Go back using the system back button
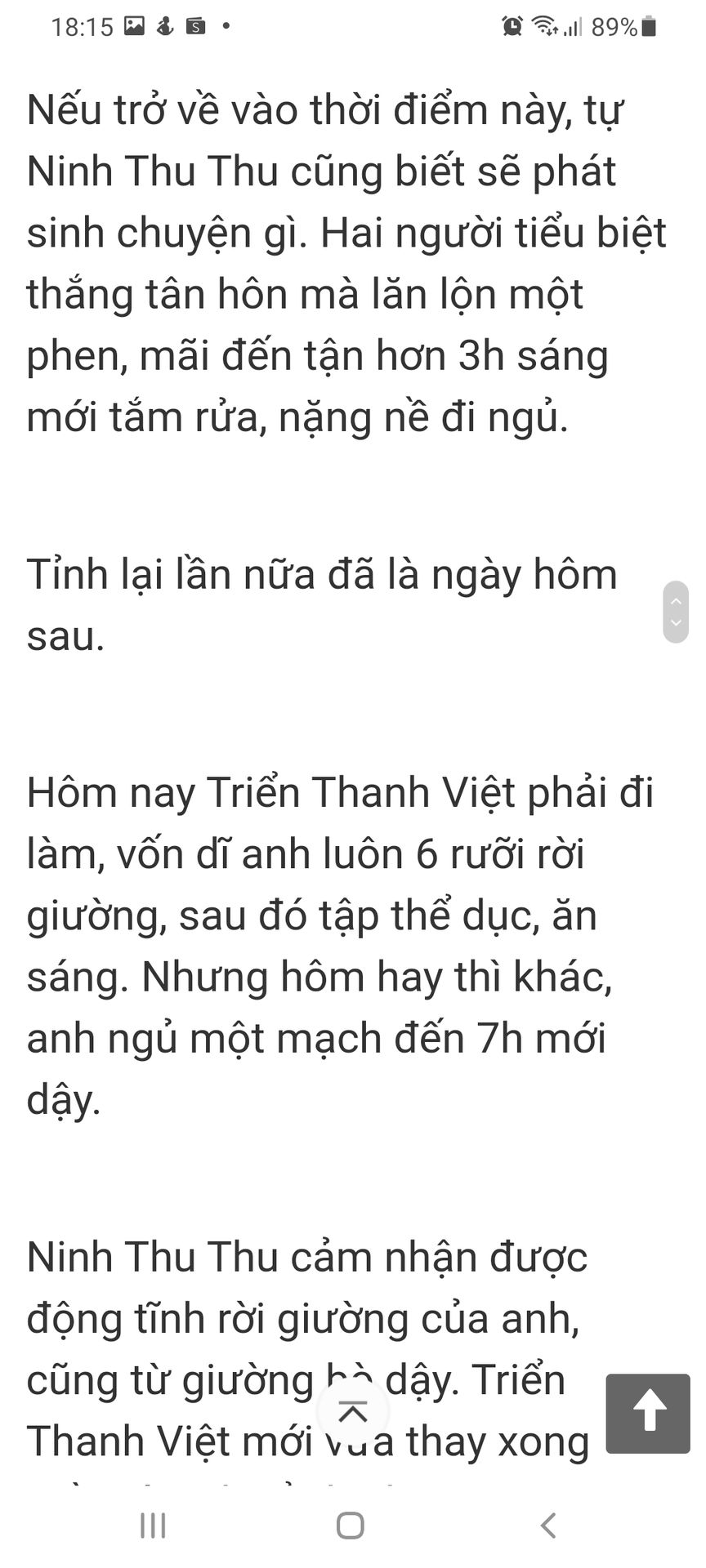Screen dimensions: 706x1568 549,1525
